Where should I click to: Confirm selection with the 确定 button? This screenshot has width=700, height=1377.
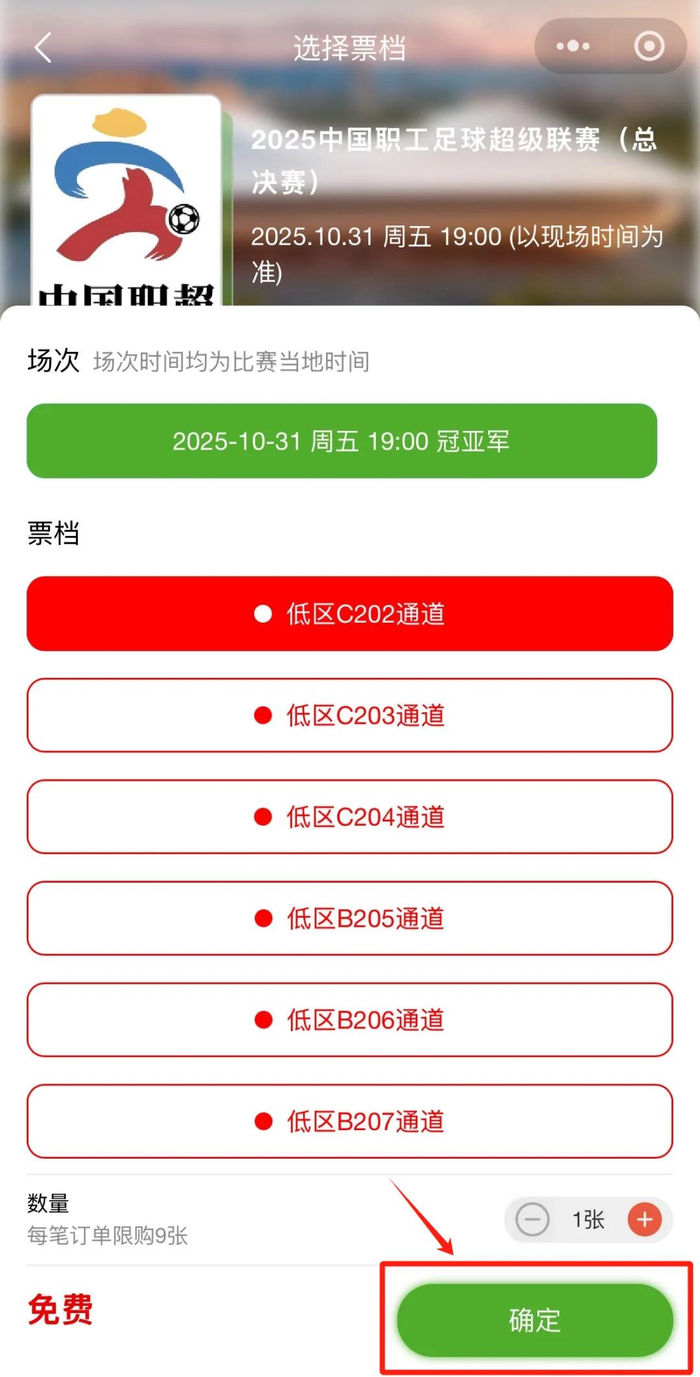tap(535, 1320)
